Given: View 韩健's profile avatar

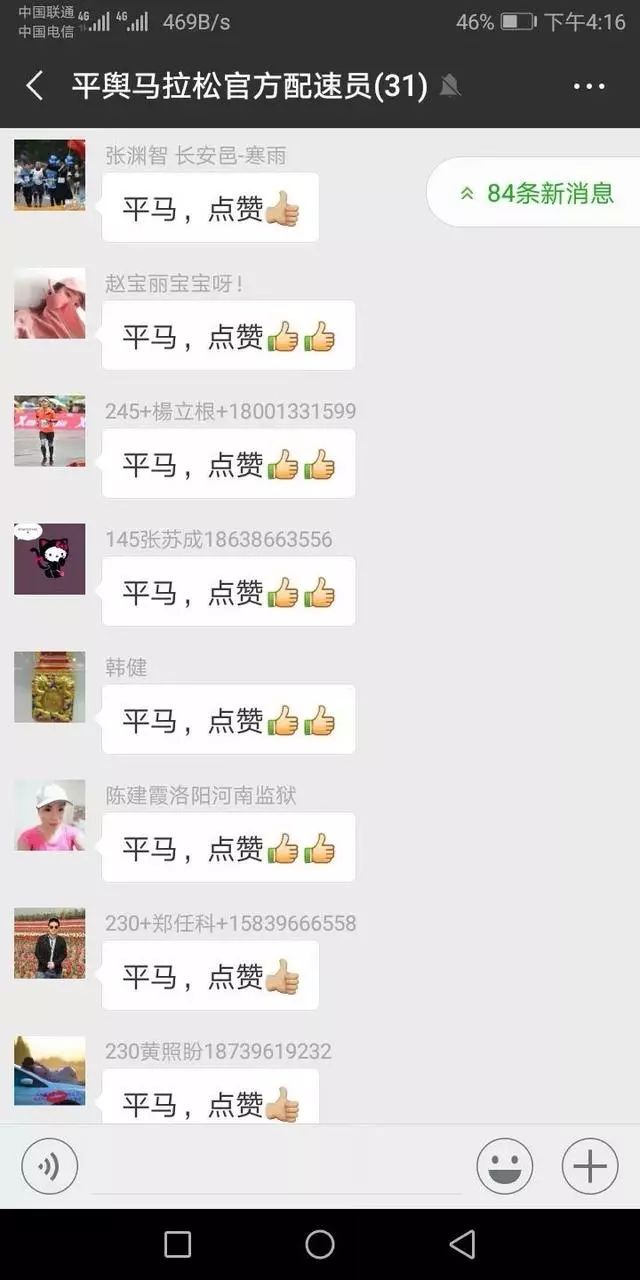Looking at the screenshot, I should coord(49,687).
